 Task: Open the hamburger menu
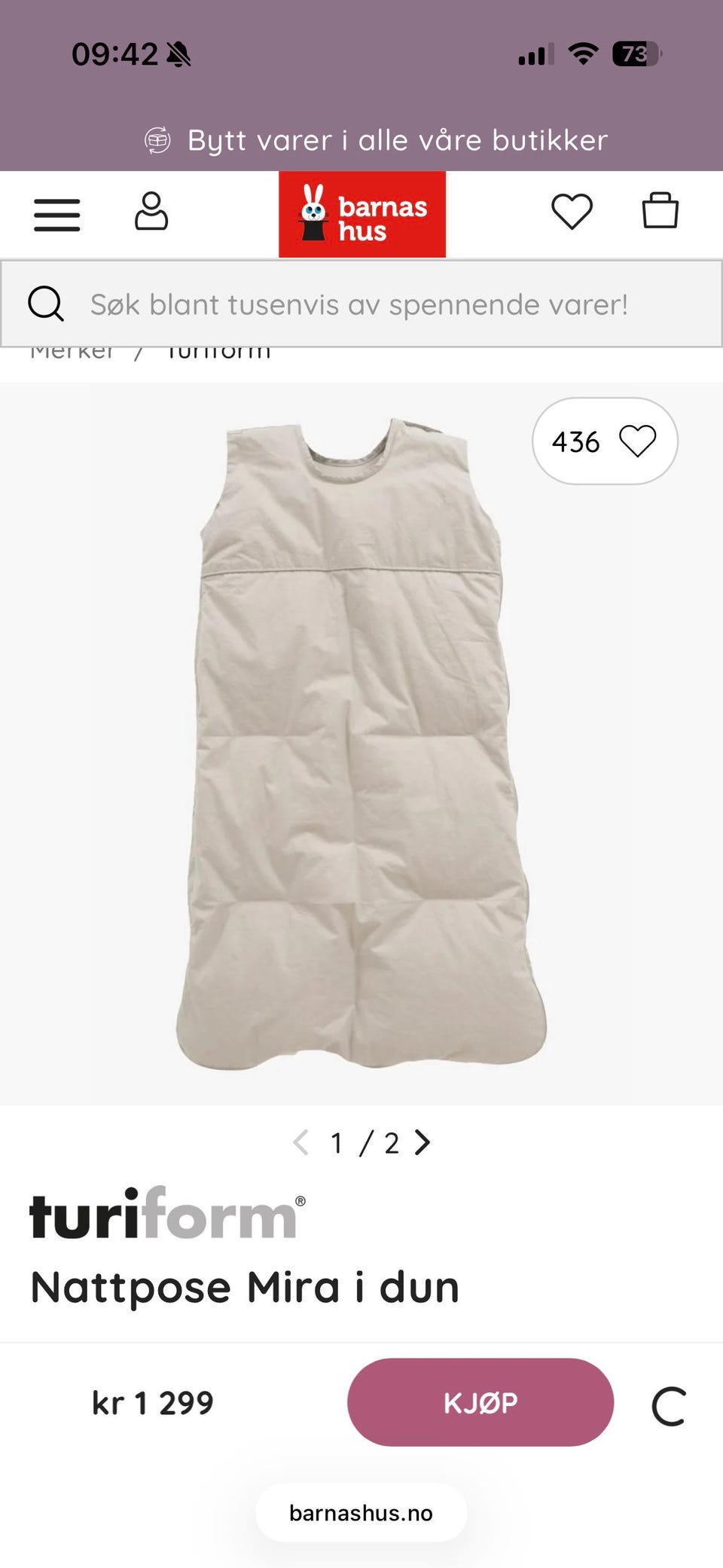point(57,215)
